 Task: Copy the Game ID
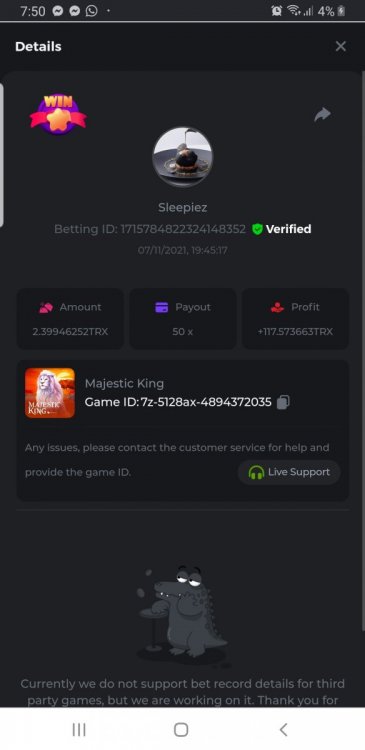click(283, 402)
